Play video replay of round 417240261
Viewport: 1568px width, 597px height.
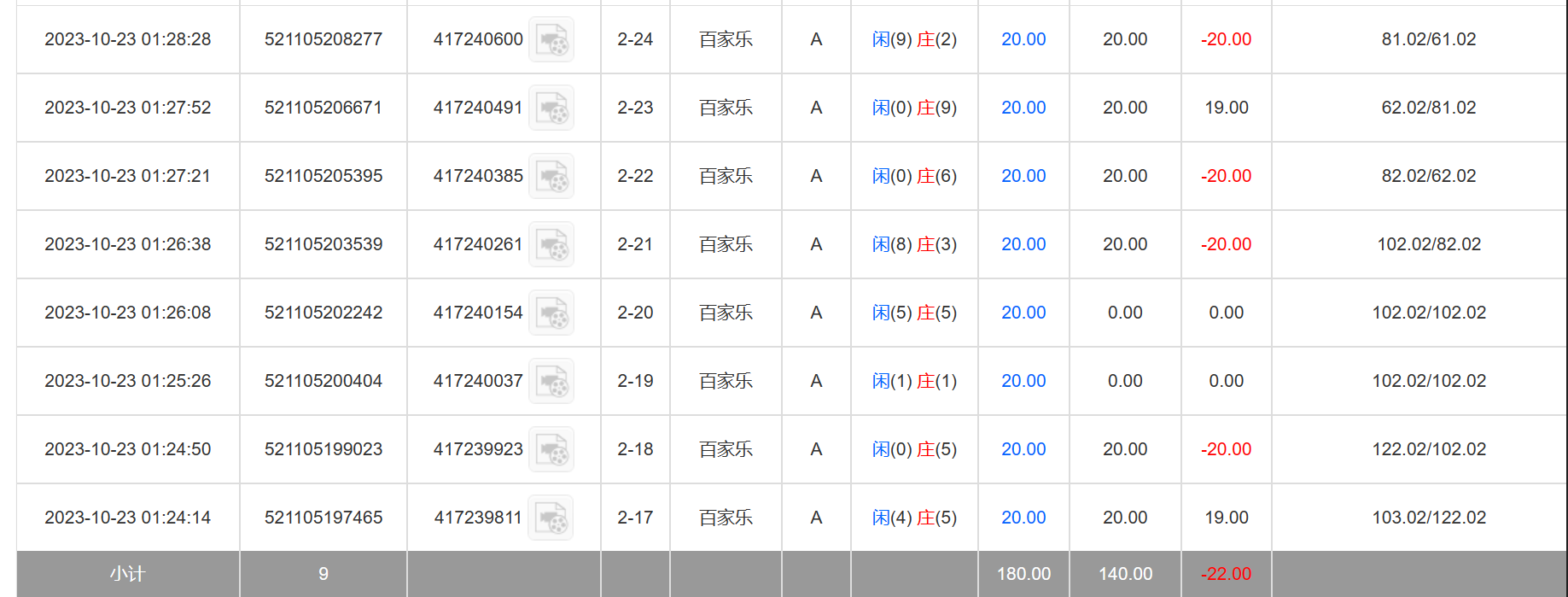click(x=551, y=244)
